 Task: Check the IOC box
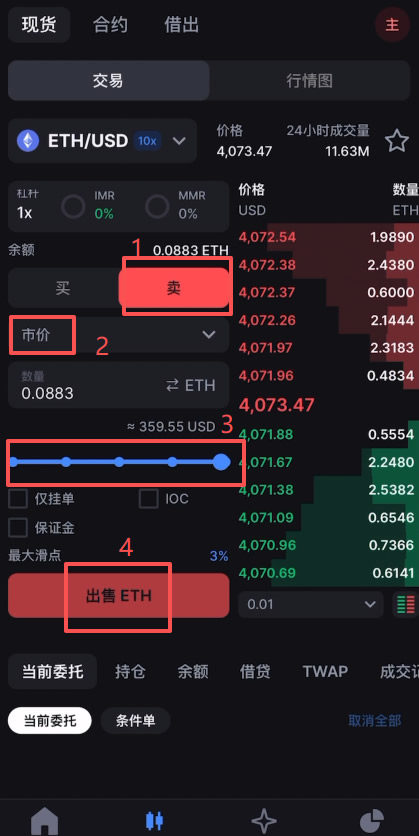[x=148, y=499]
